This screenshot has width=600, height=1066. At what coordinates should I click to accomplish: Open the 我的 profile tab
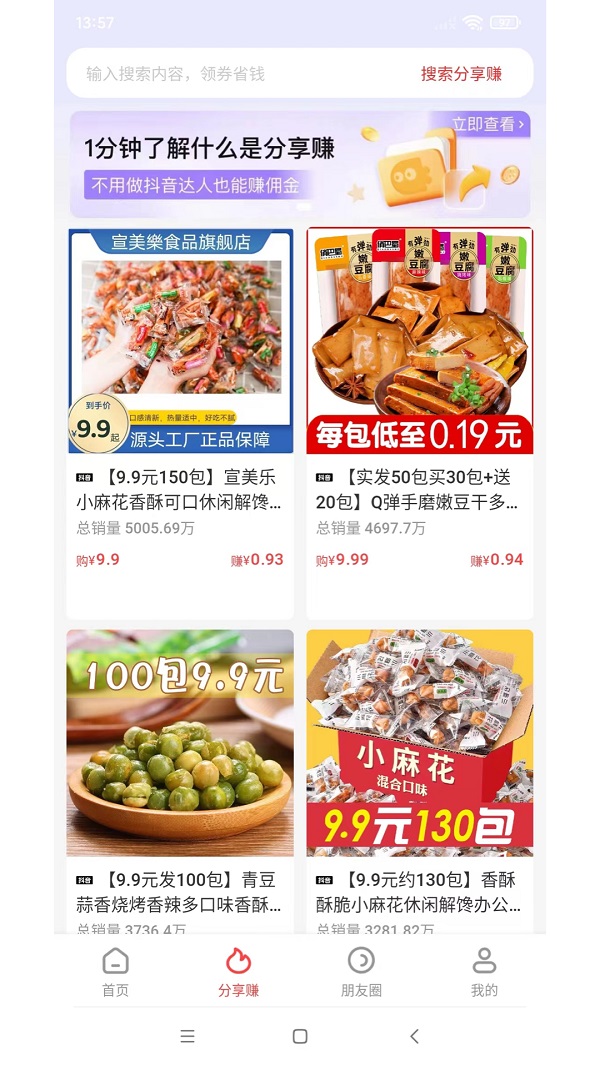click(x=484, y=973)
